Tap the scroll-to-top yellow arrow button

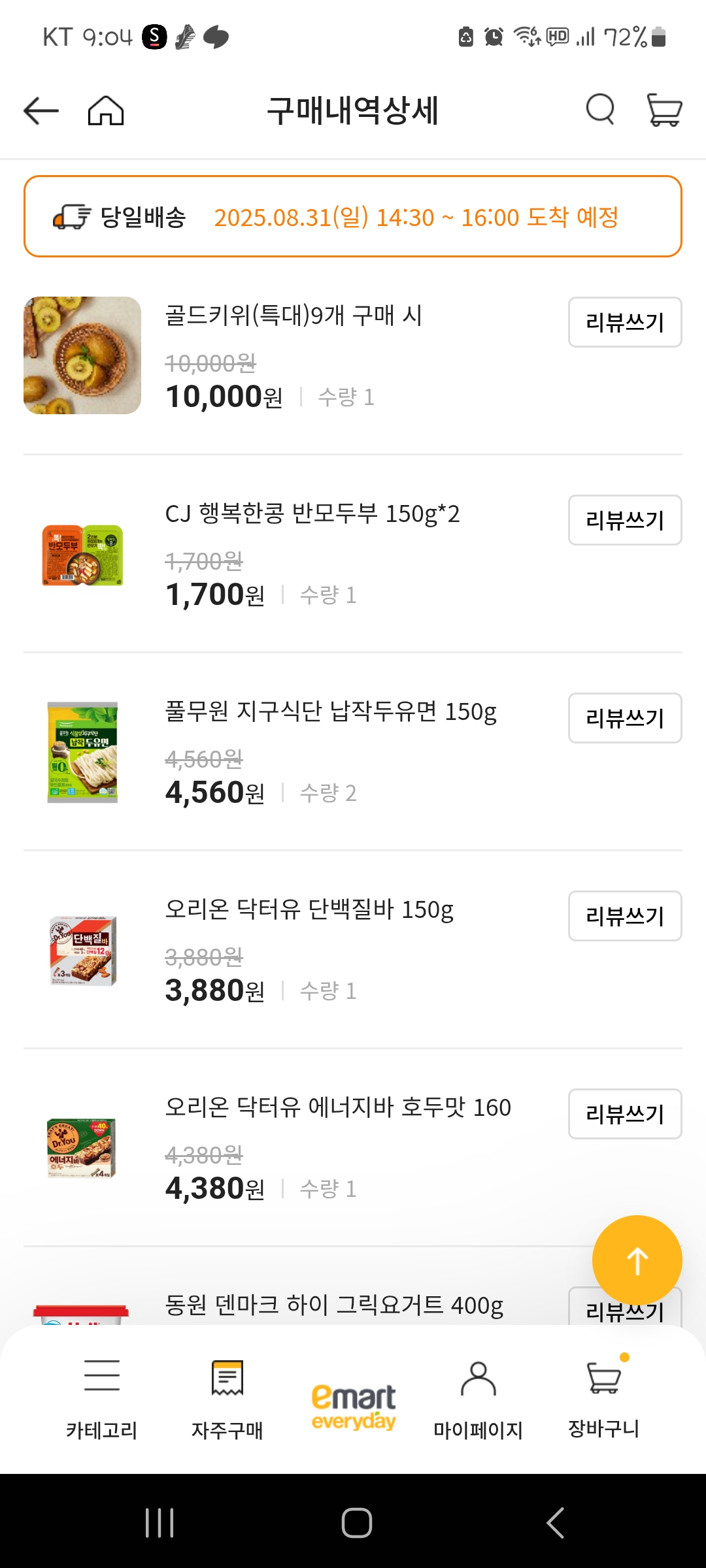tap(636, 1258)
